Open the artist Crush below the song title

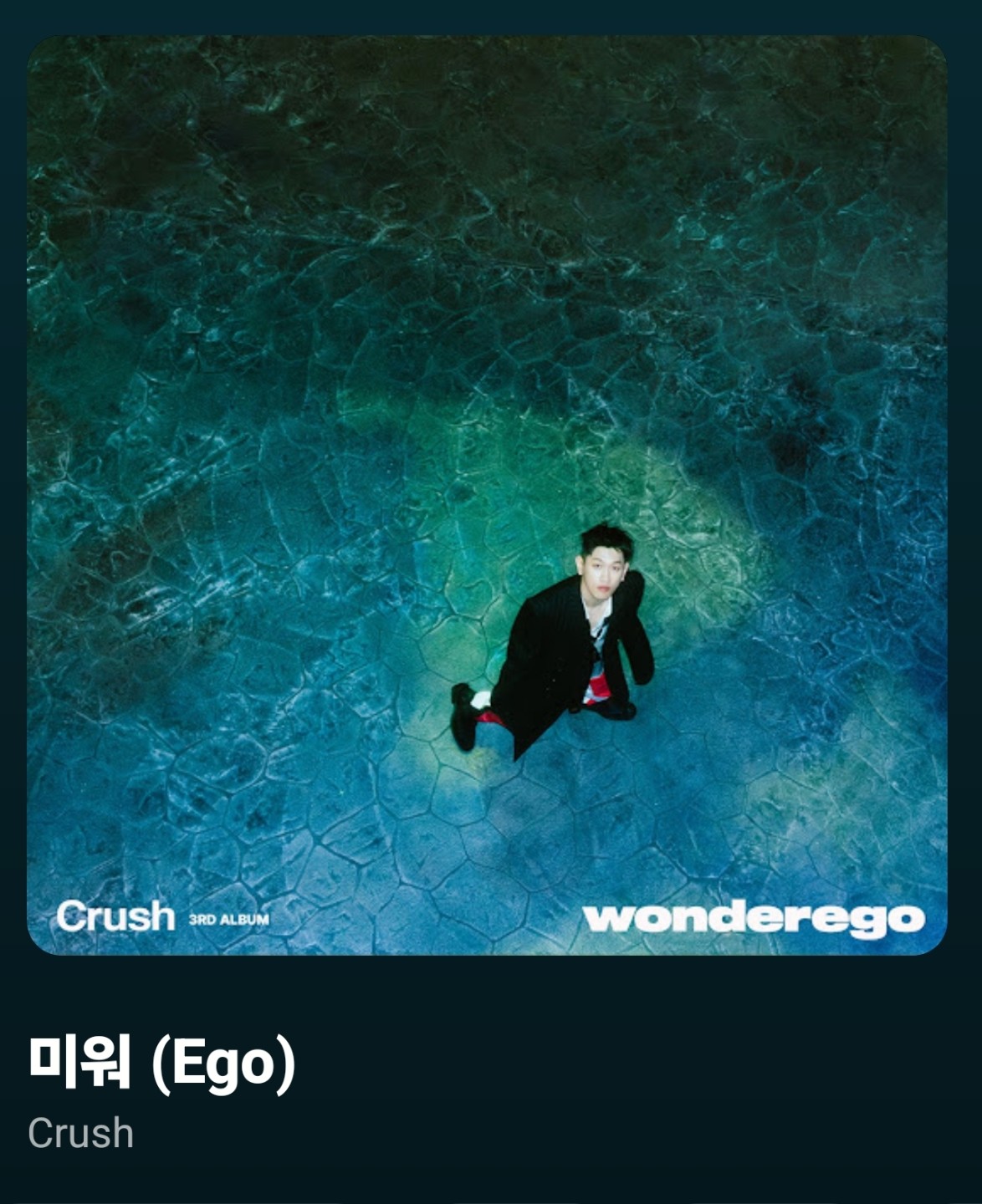81,1134
